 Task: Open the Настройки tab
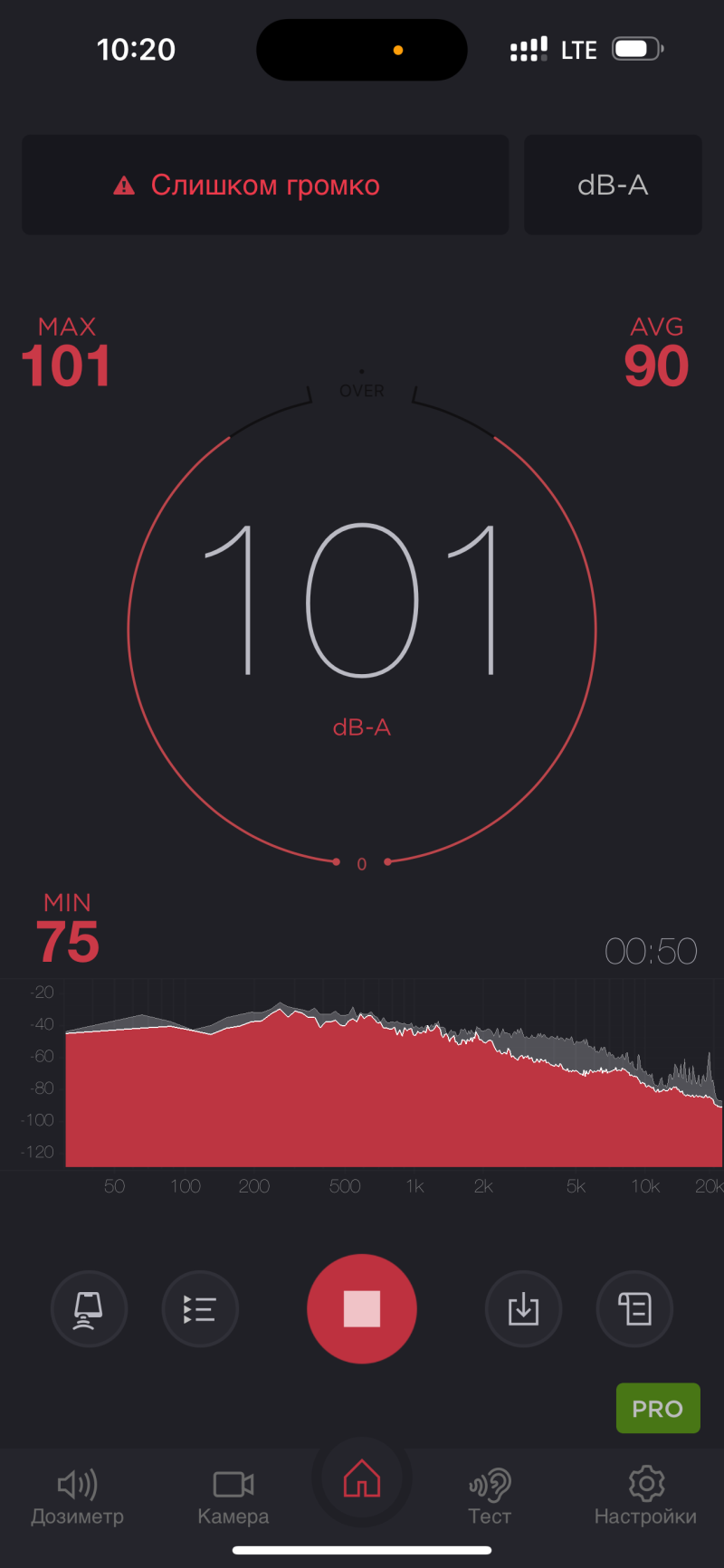[x=645, y=1497]
